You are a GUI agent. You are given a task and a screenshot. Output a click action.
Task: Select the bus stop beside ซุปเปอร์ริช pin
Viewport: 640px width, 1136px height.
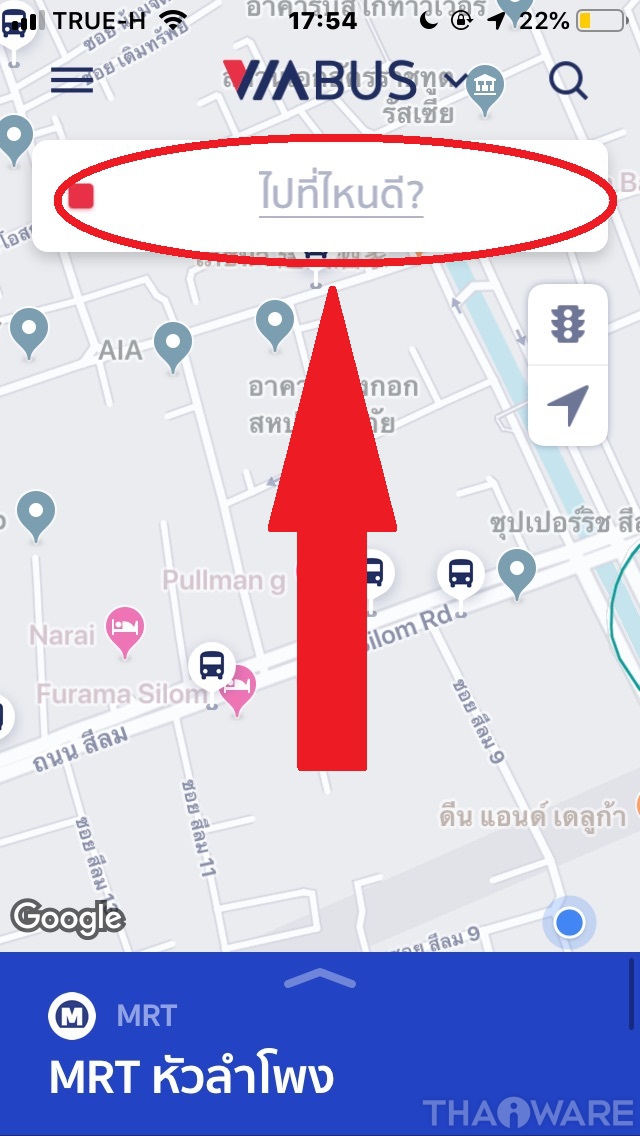460,574
